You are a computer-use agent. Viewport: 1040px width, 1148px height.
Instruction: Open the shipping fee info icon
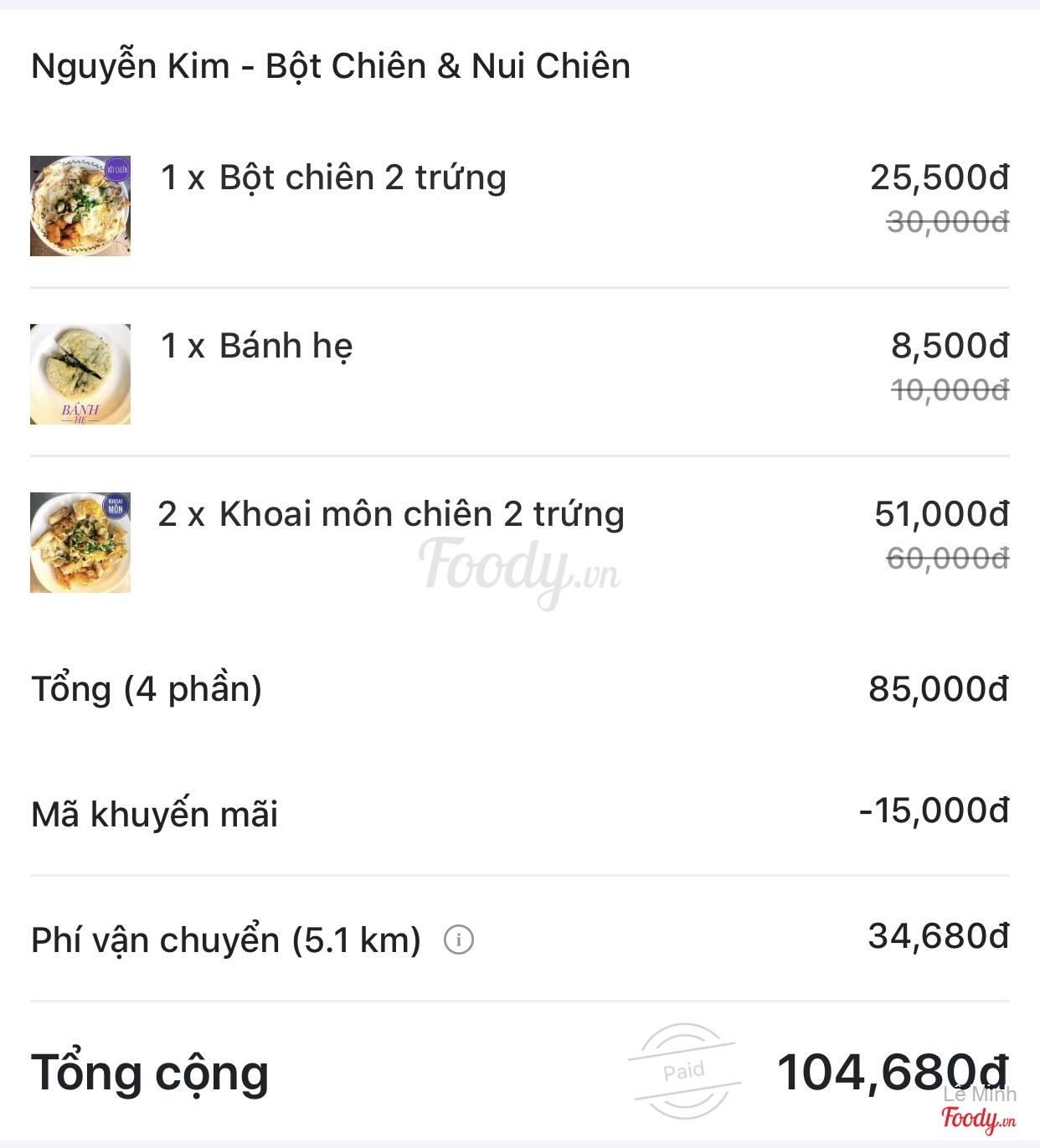point(459,940)
